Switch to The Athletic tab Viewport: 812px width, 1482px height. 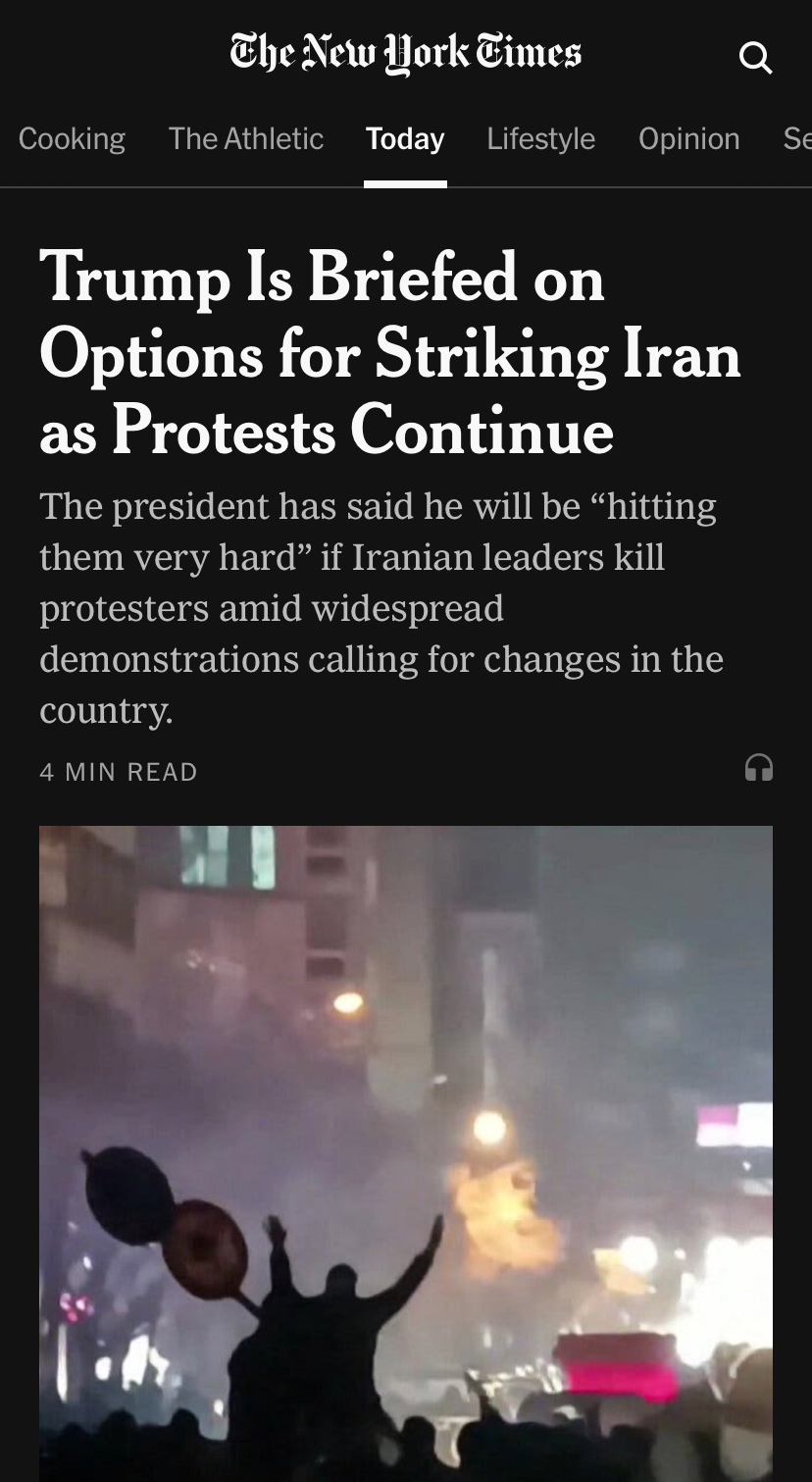(x=245, y=139)
